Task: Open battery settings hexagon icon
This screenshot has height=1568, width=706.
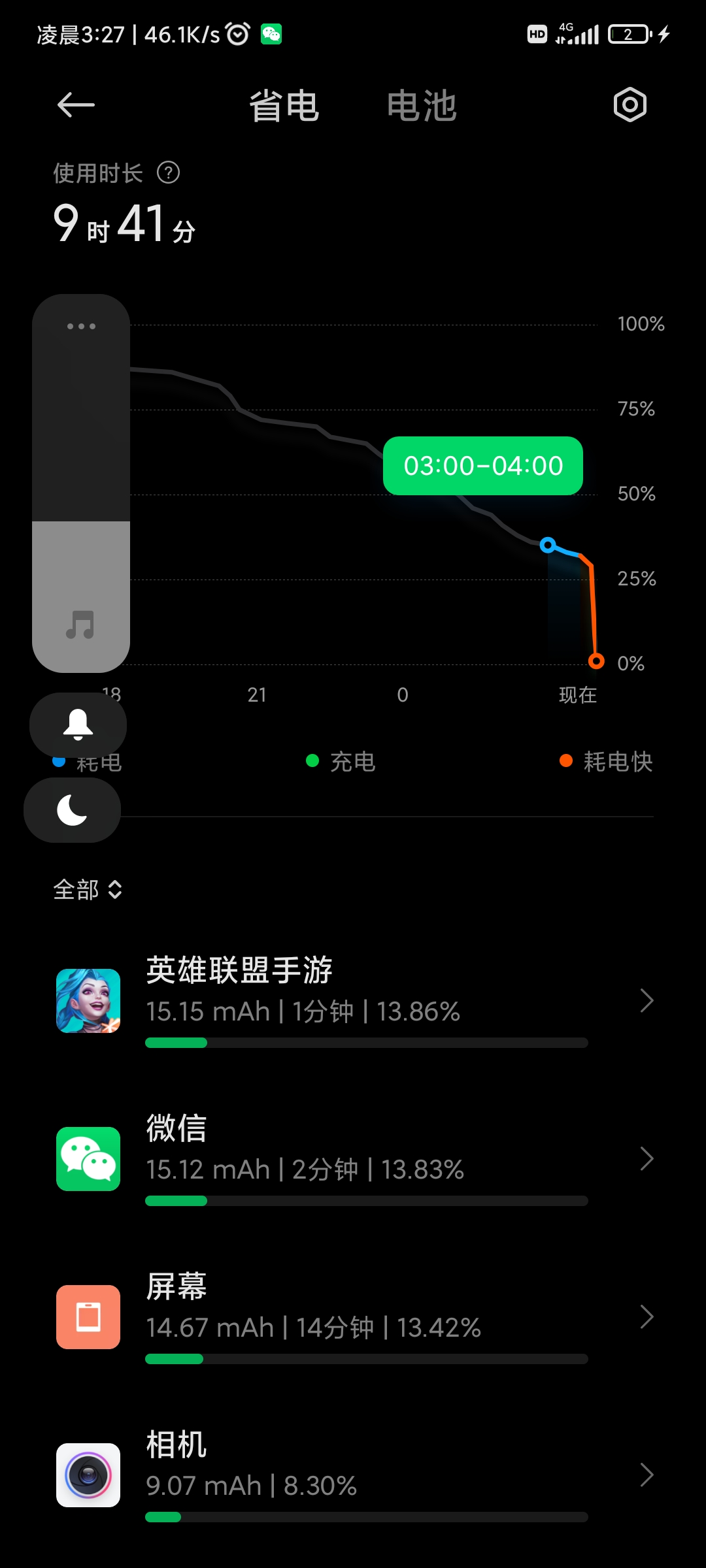Action: (630, 105)
